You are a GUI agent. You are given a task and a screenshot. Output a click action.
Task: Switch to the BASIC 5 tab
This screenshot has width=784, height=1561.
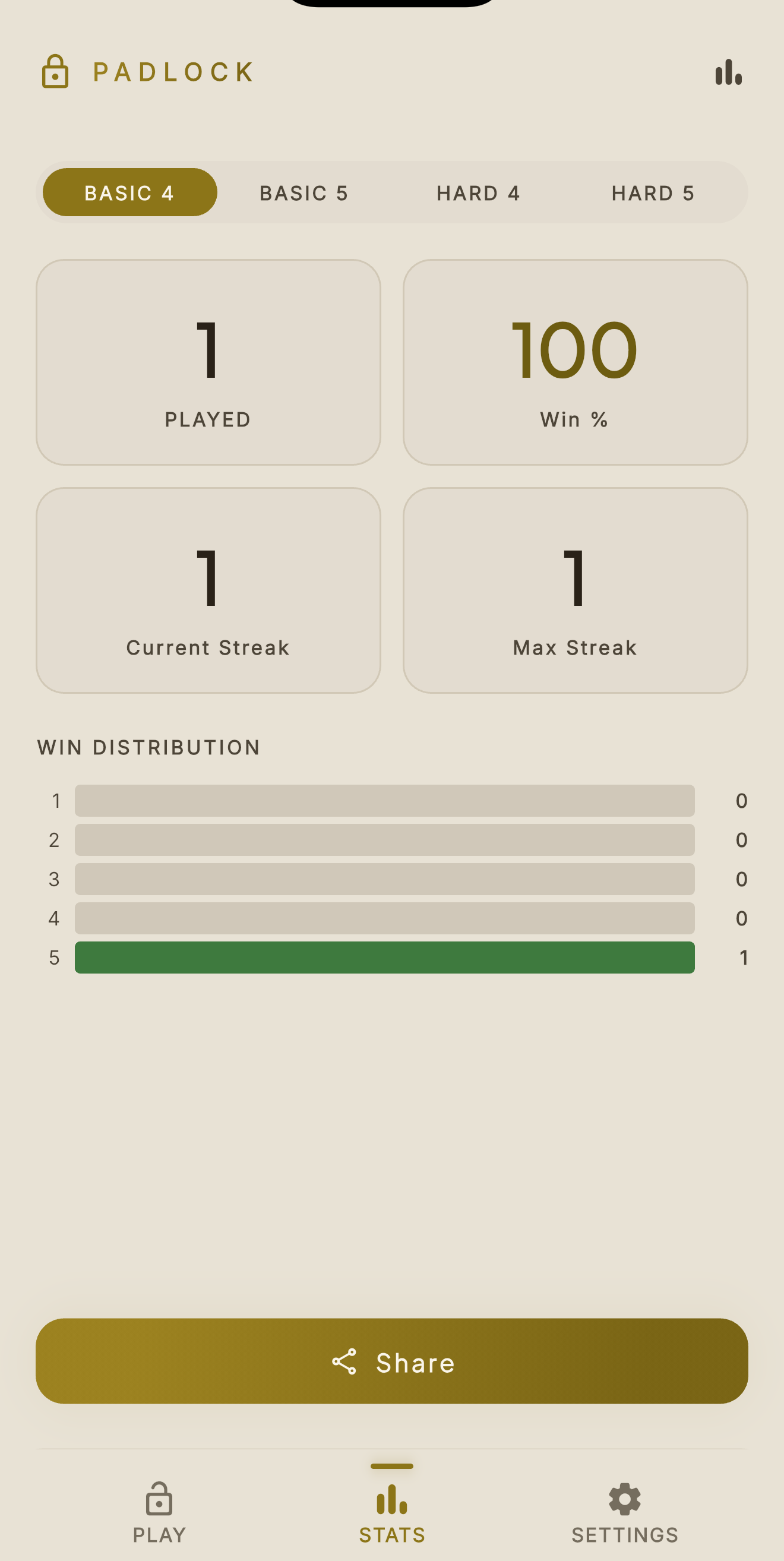pyautogui.click(x=304, y=192)
